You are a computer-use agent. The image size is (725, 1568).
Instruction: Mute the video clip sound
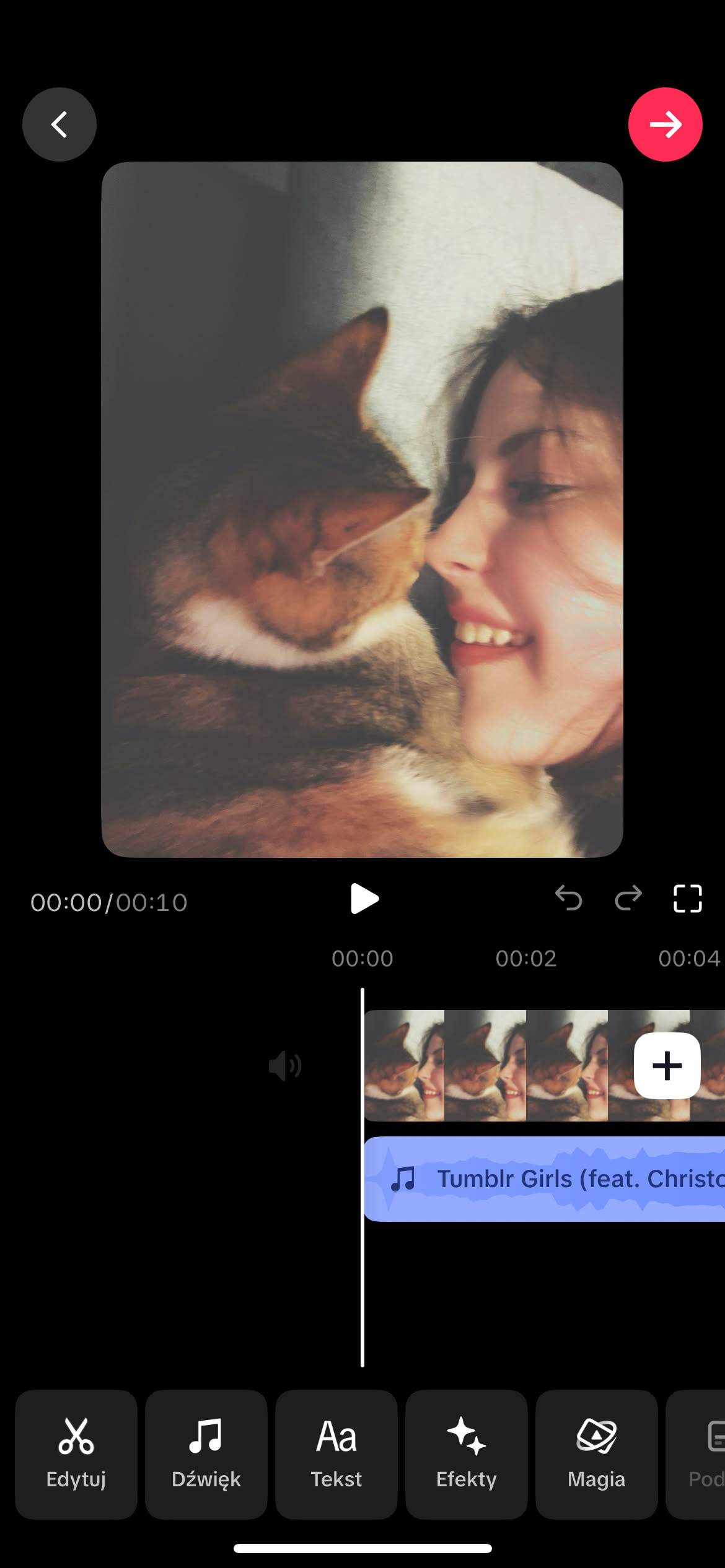pyautogui.click(x=285, y=1066)
